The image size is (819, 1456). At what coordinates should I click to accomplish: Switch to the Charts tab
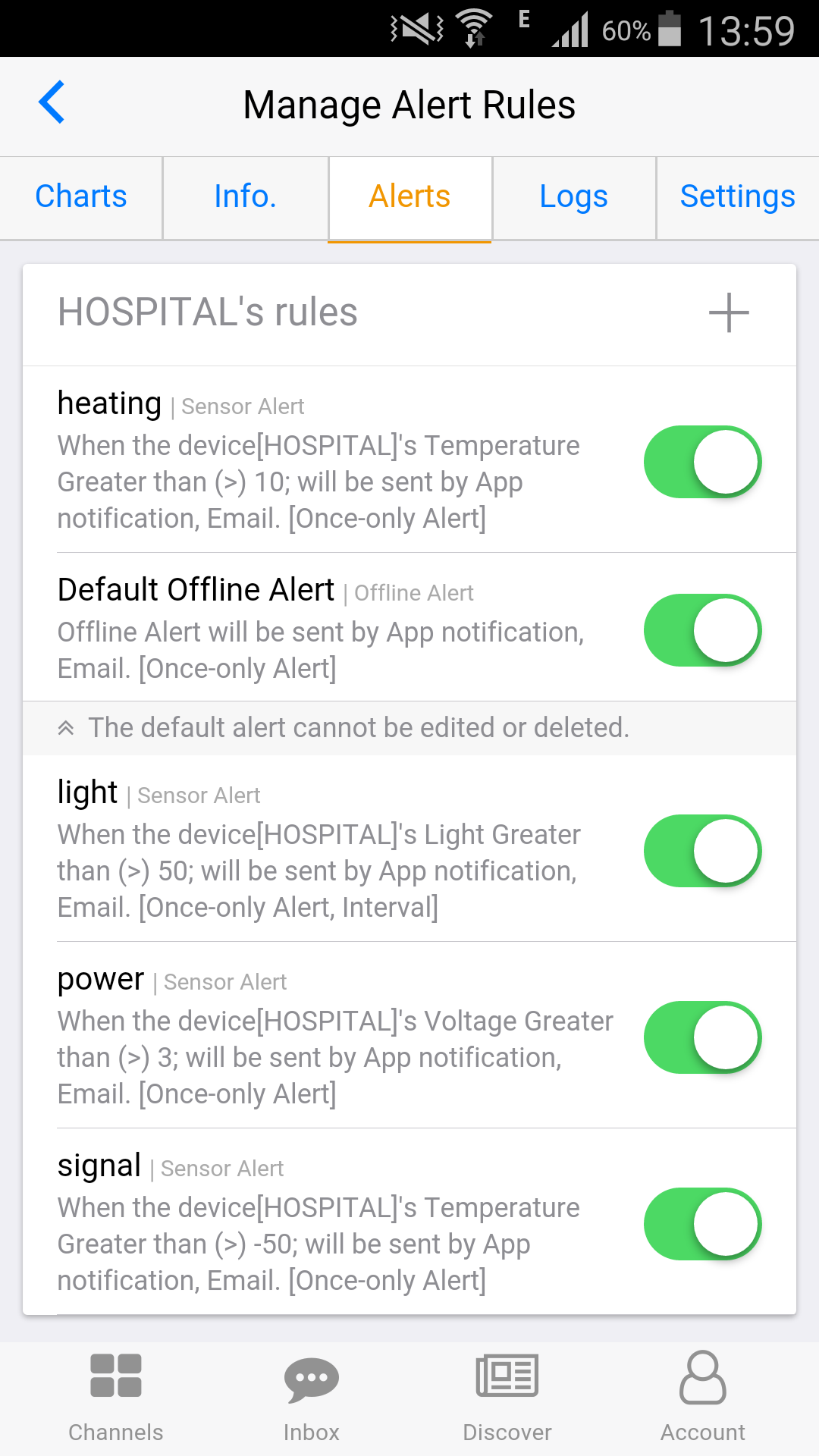[81, 196]
